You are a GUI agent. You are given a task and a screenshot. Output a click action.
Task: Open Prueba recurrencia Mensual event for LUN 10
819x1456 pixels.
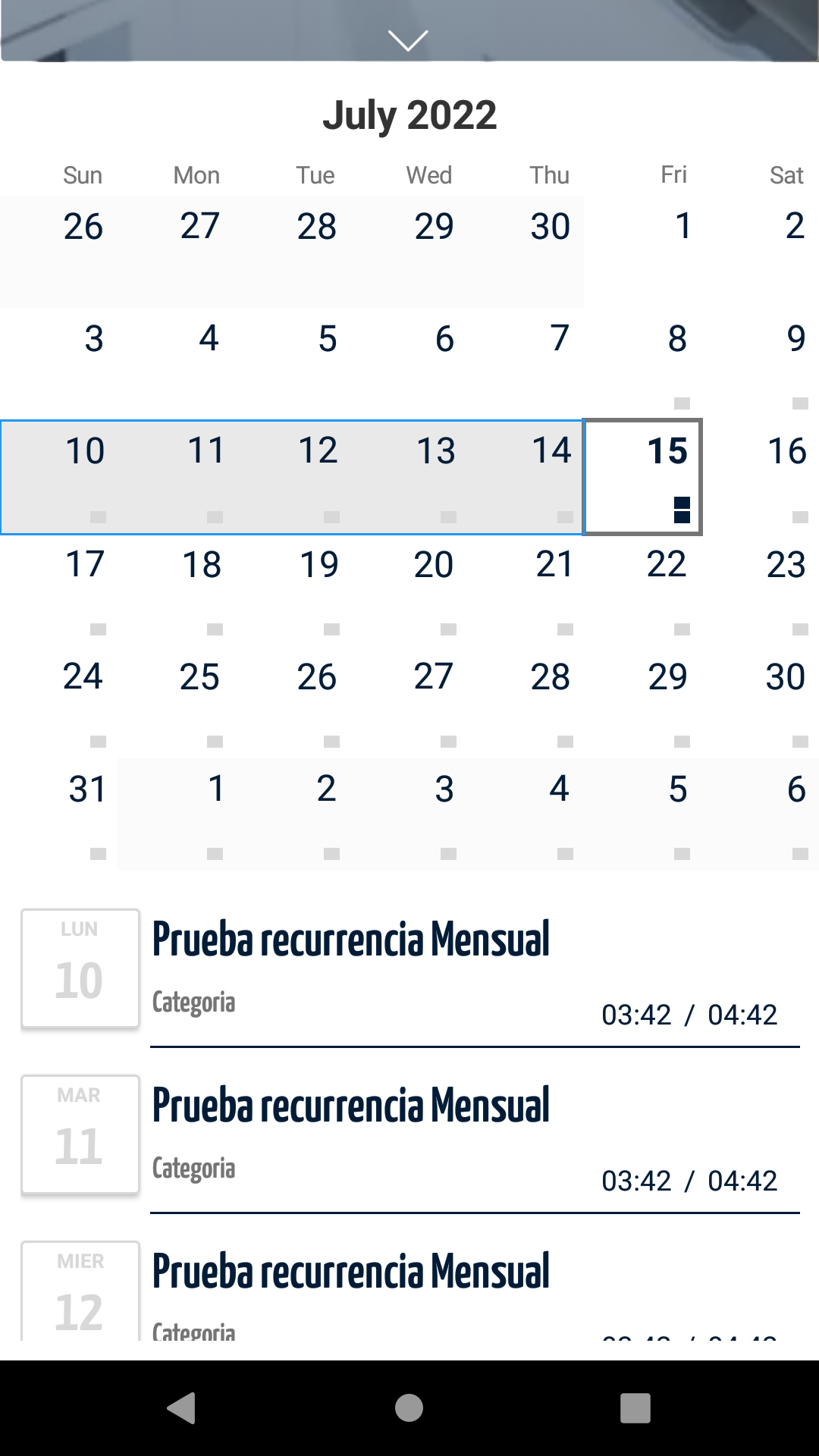[475, 969]
